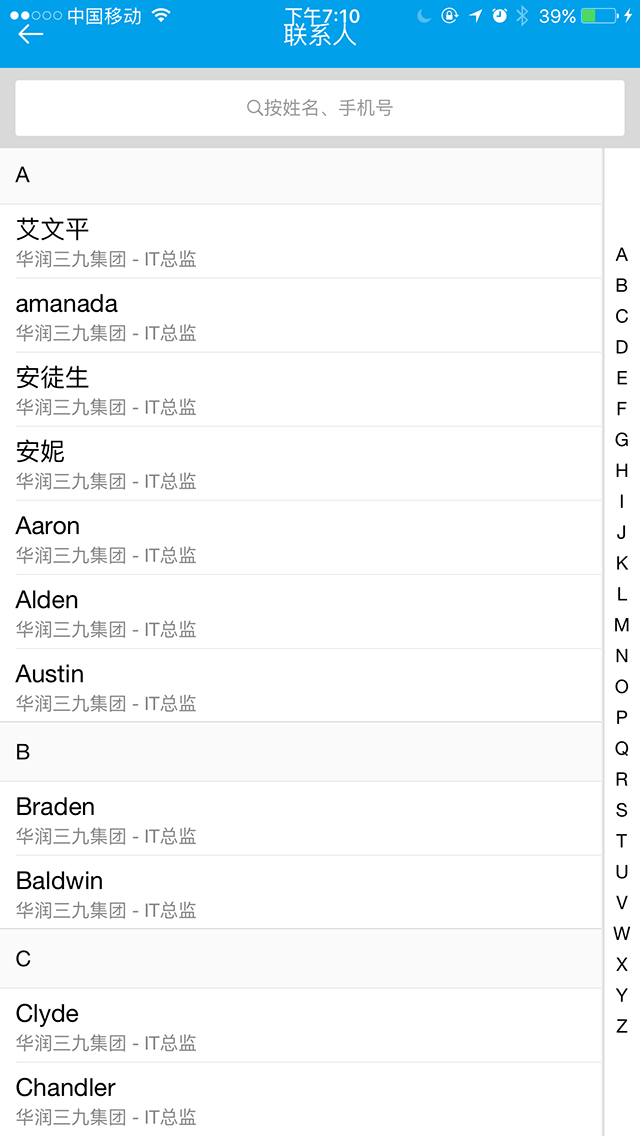Jump to letter M in the index
Screen dimensions: 640x1136
(x=622, y=625)
